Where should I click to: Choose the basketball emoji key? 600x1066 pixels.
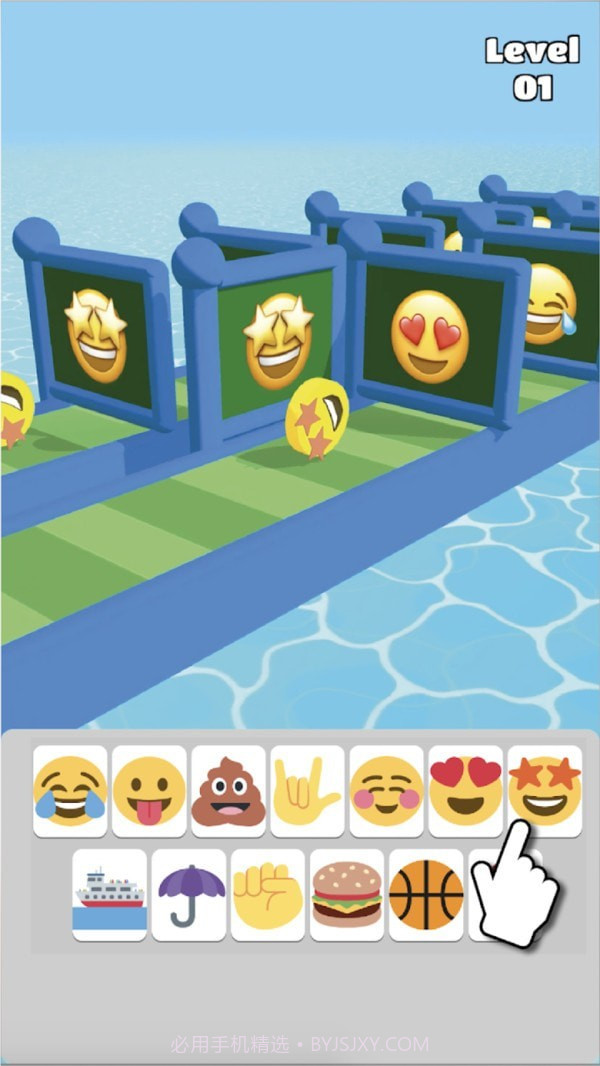pyautogui.click(x=426, y=895)
